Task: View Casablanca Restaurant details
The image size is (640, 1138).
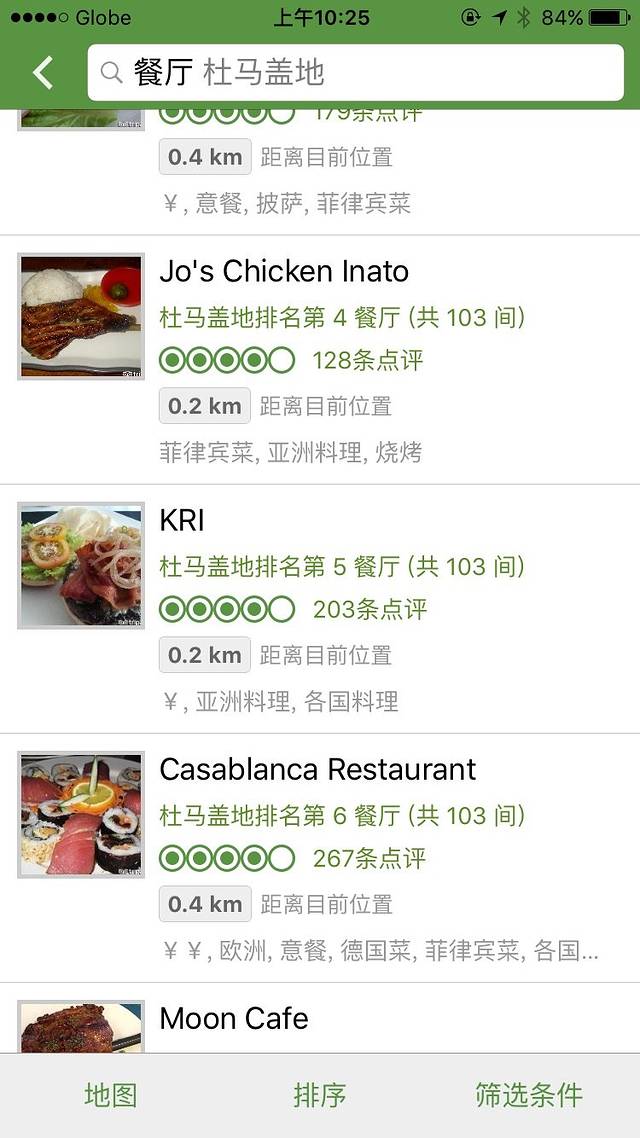Action: pos(317,770)
